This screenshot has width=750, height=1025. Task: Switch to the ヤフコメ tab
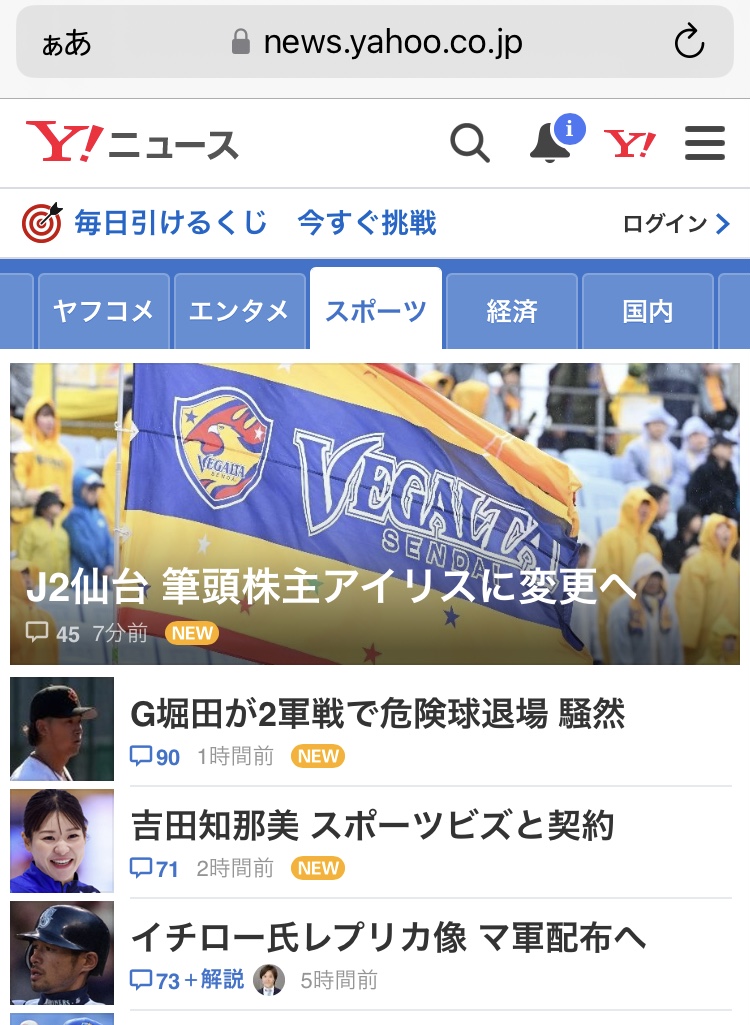point(103,311)
